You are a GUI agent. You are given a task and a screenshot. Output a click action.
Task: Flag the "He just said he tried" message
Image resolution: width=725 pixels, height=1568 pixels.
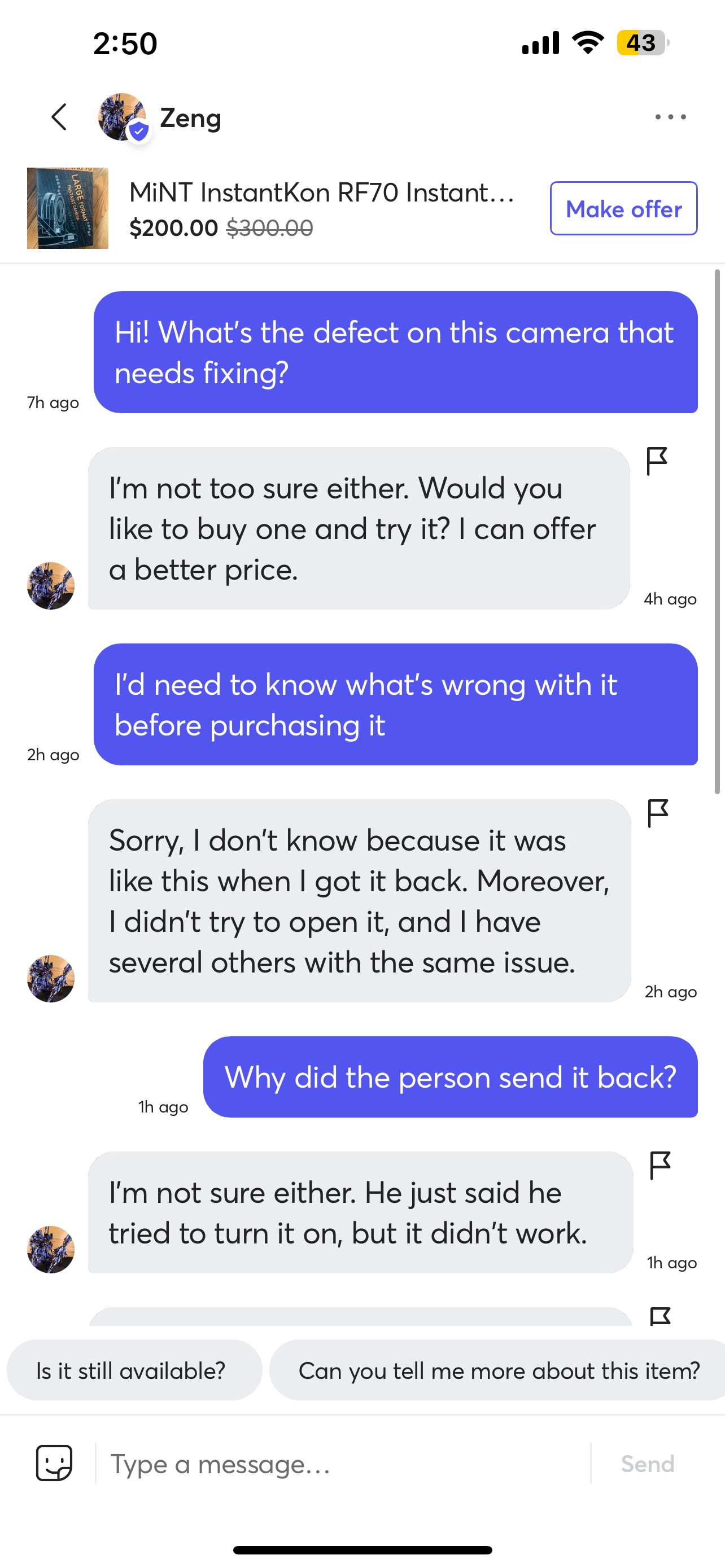pos(660,1166)
